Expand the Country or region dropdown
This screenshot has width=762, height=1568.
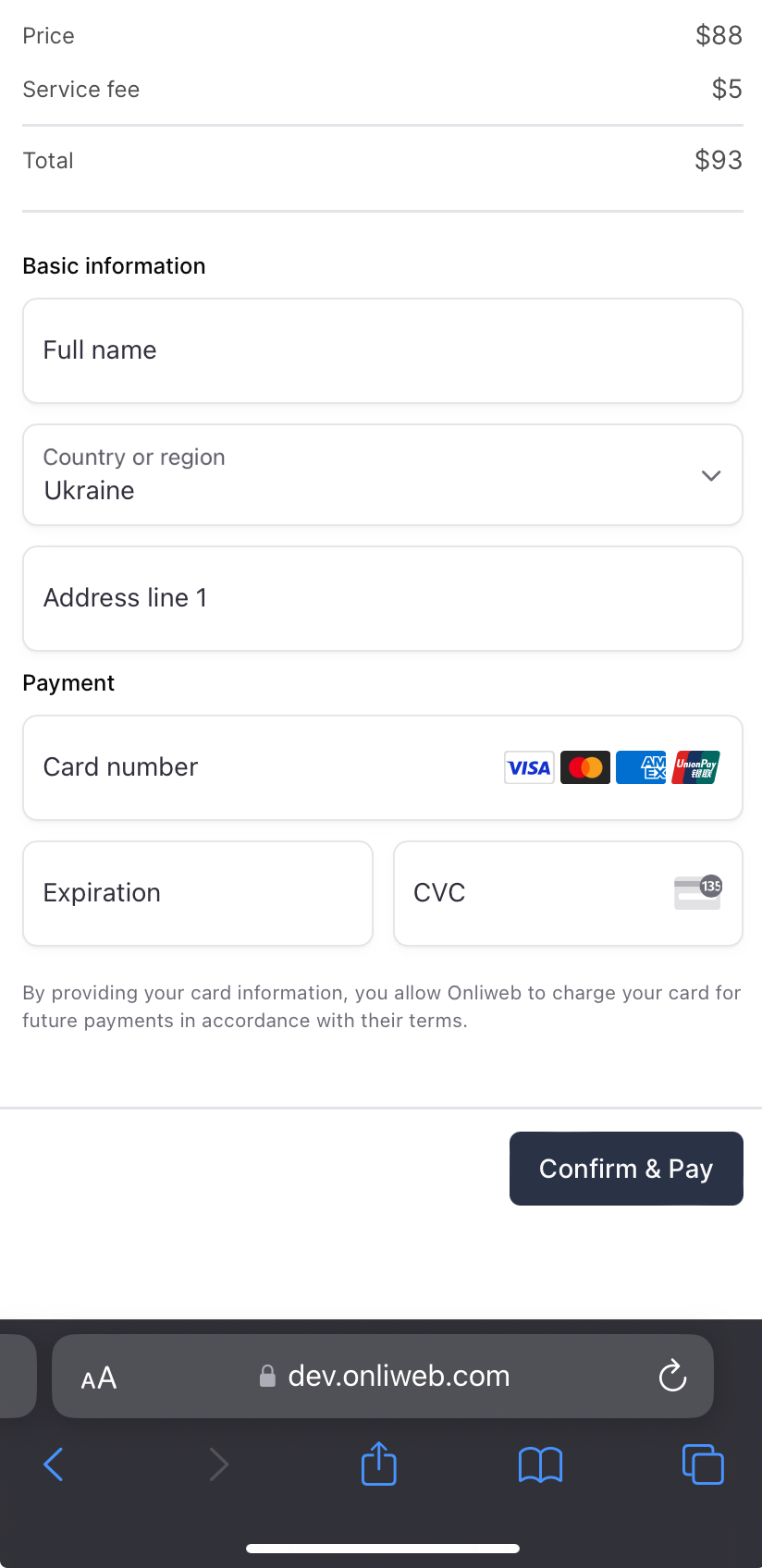pos(382,475)
